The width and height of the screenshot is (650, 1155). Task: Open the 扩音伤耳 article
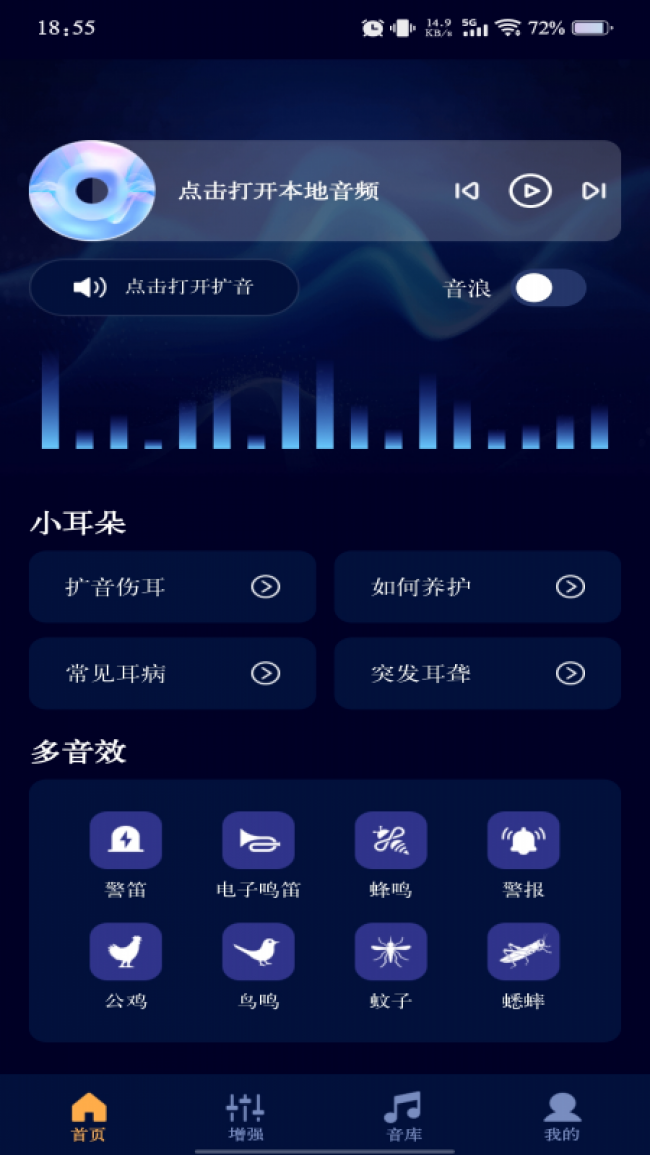click(172, 587)
